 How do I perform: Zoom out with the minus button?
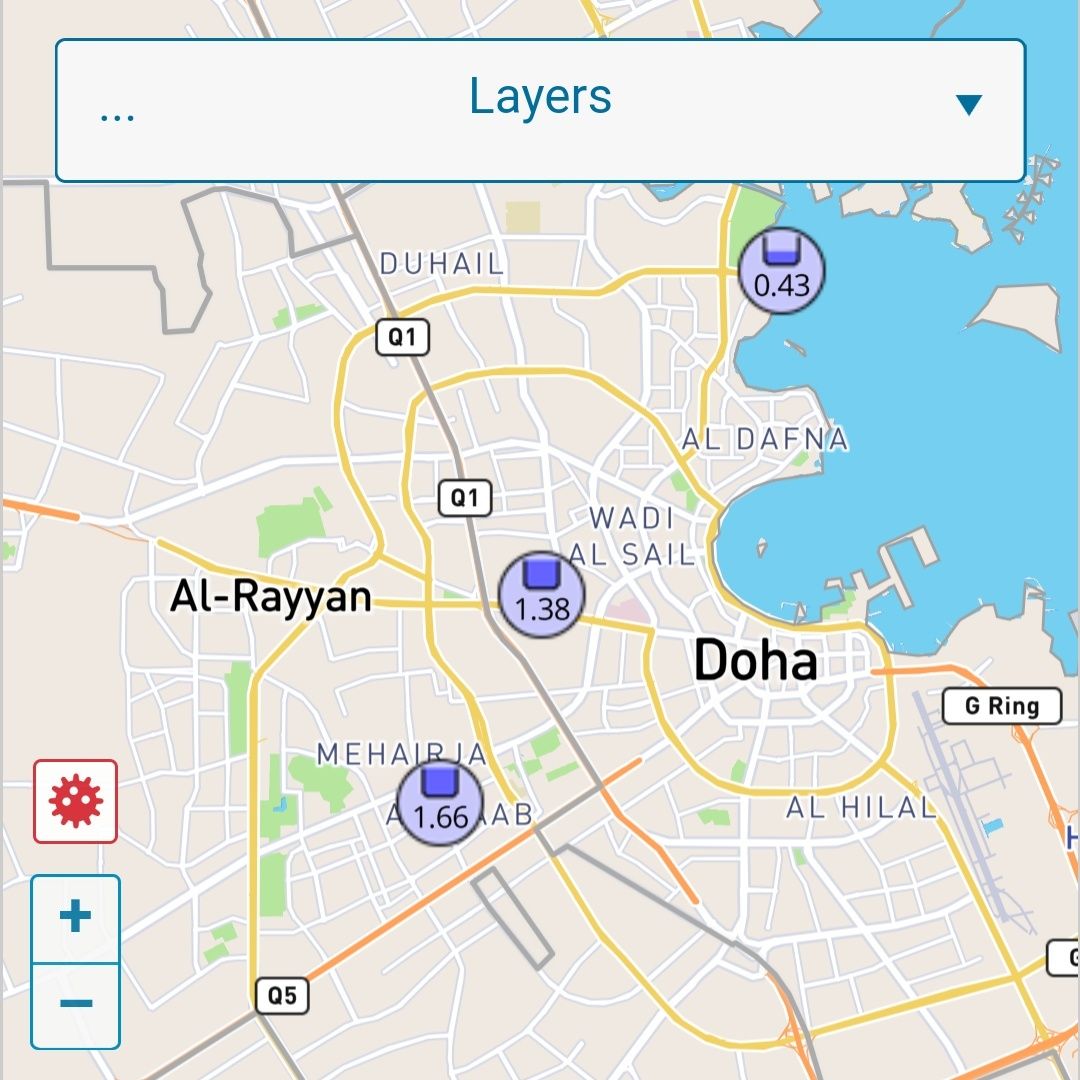point(76,1004)
